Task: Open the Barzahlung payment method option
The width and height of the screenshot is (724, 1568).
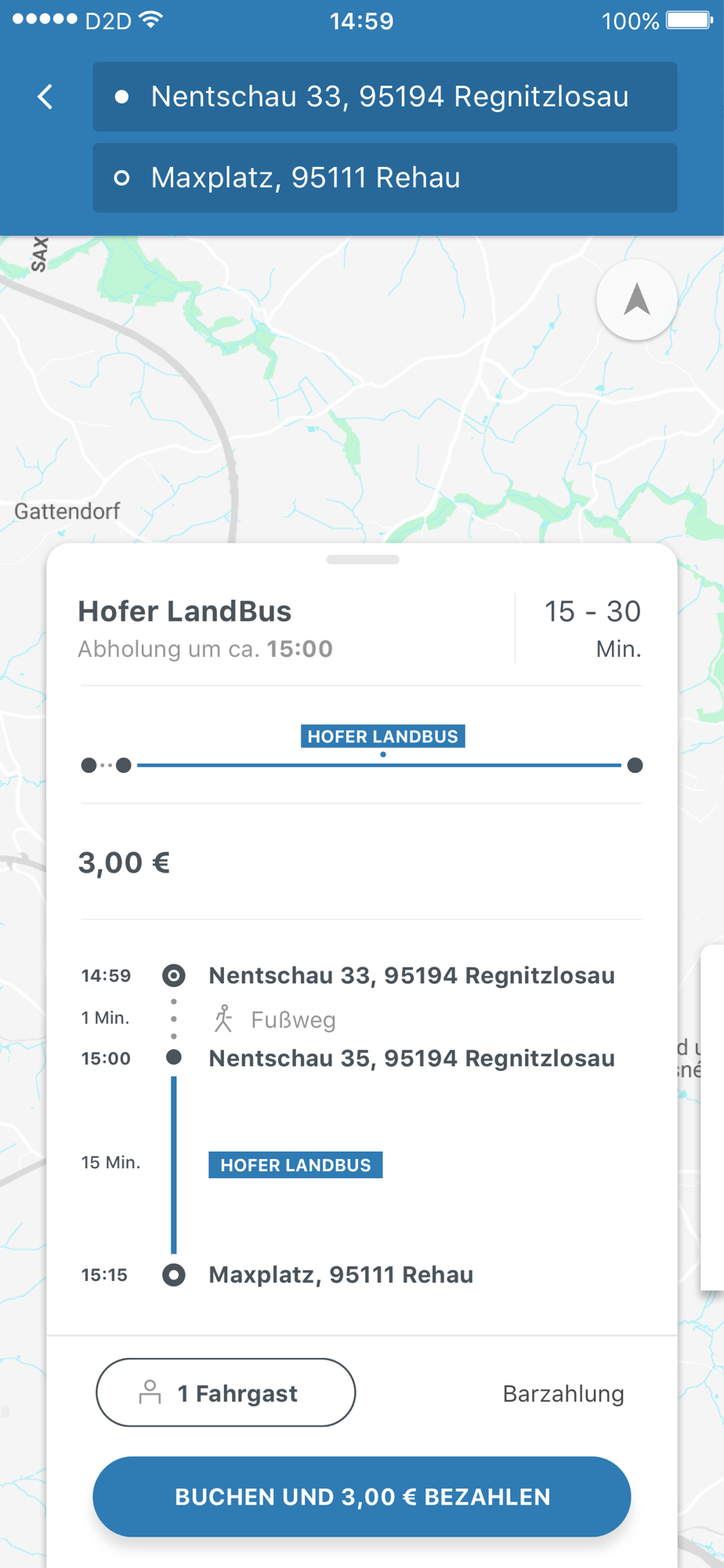Action: coord(563,1394)
